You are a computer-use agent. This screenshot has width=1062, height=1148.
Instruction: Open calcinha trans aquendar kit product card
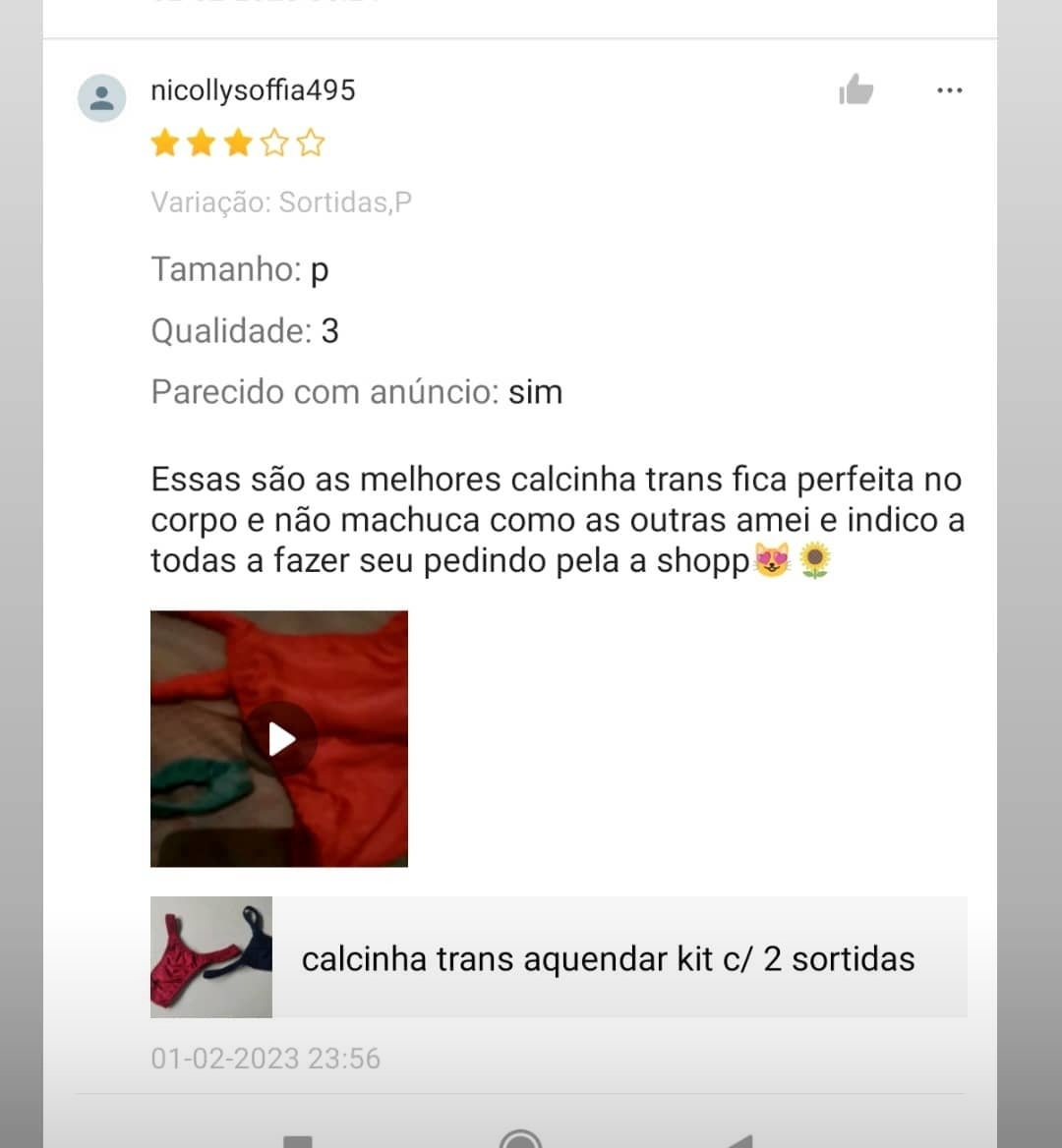(x=559, y=957)
